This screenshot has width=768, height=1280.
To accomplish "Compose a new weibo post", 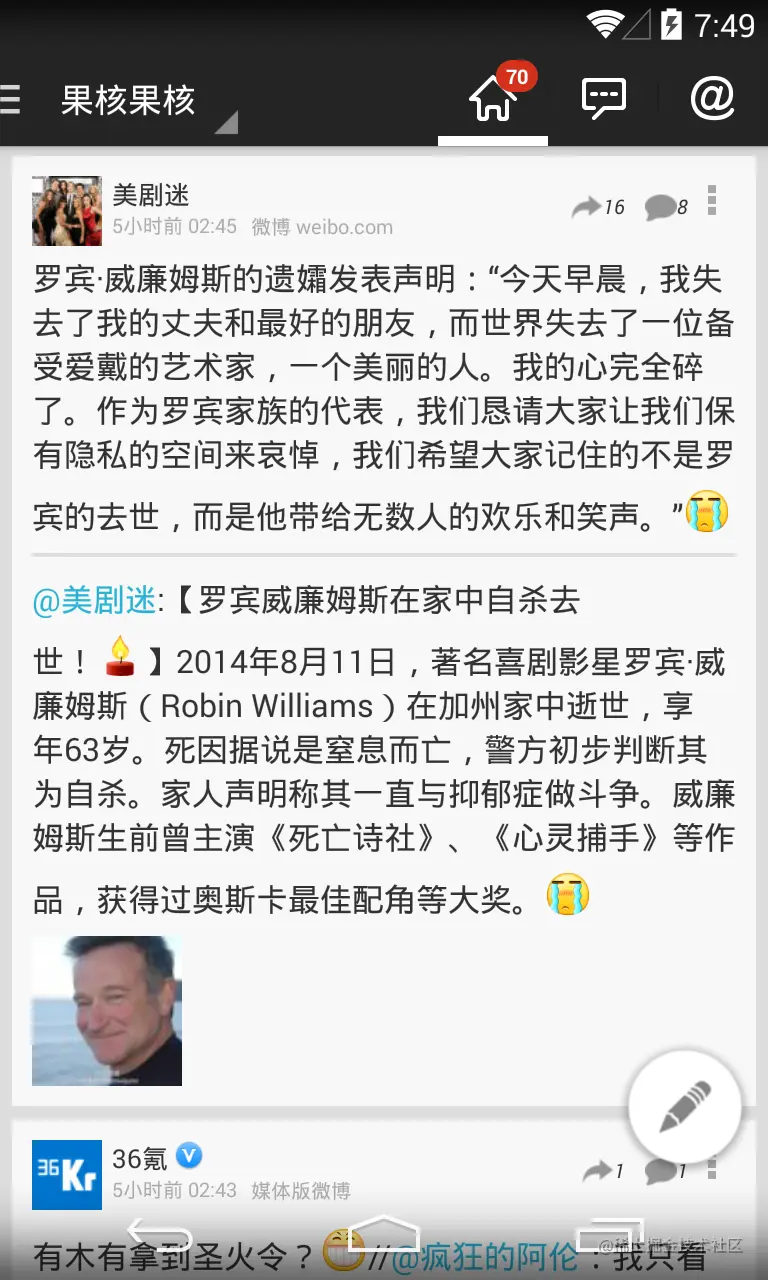I will click(x=685, y=1107).
